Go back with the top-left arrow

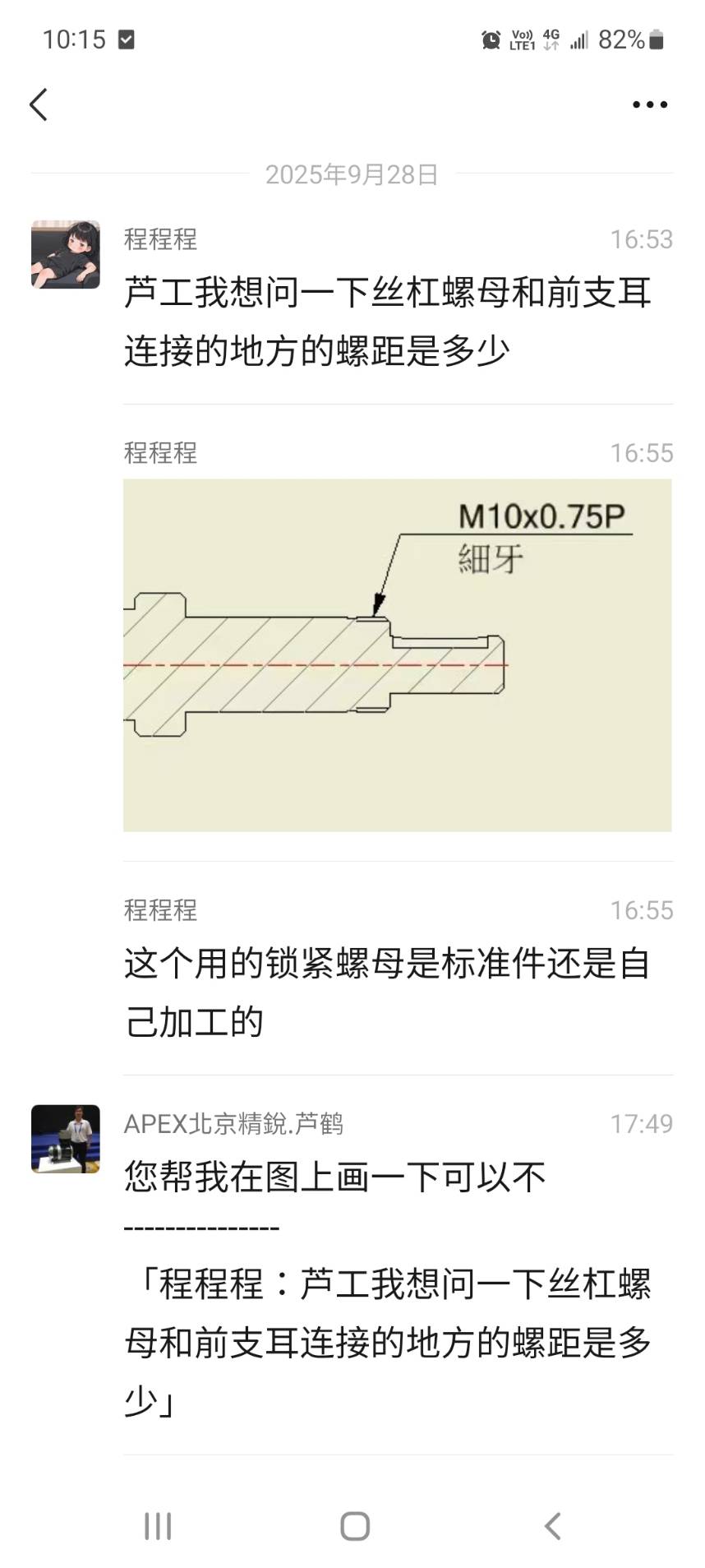(39, 104)
